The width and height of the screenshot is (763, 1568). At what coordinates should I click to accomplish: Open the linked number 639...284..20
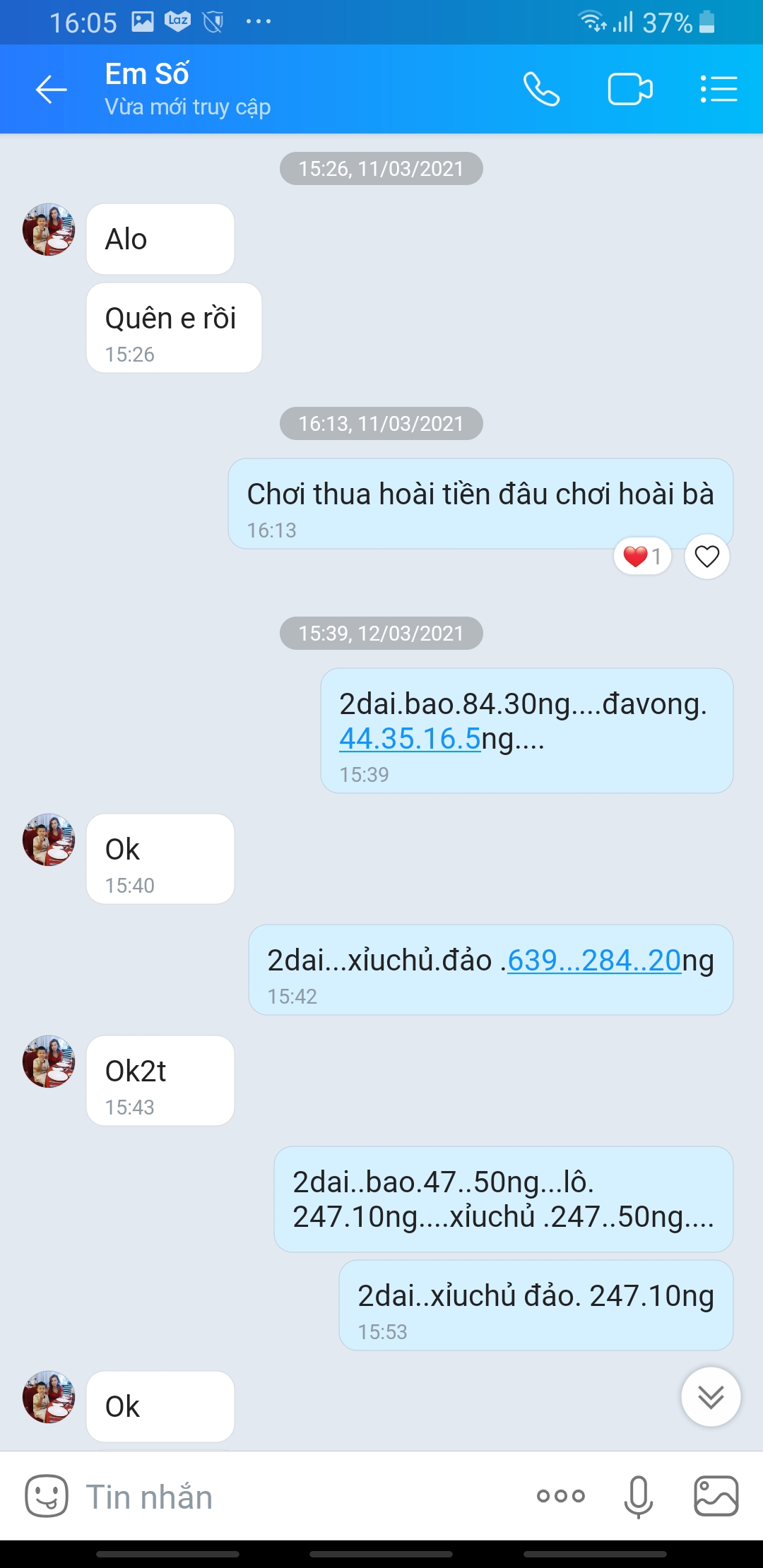click(x=593, y=961)
